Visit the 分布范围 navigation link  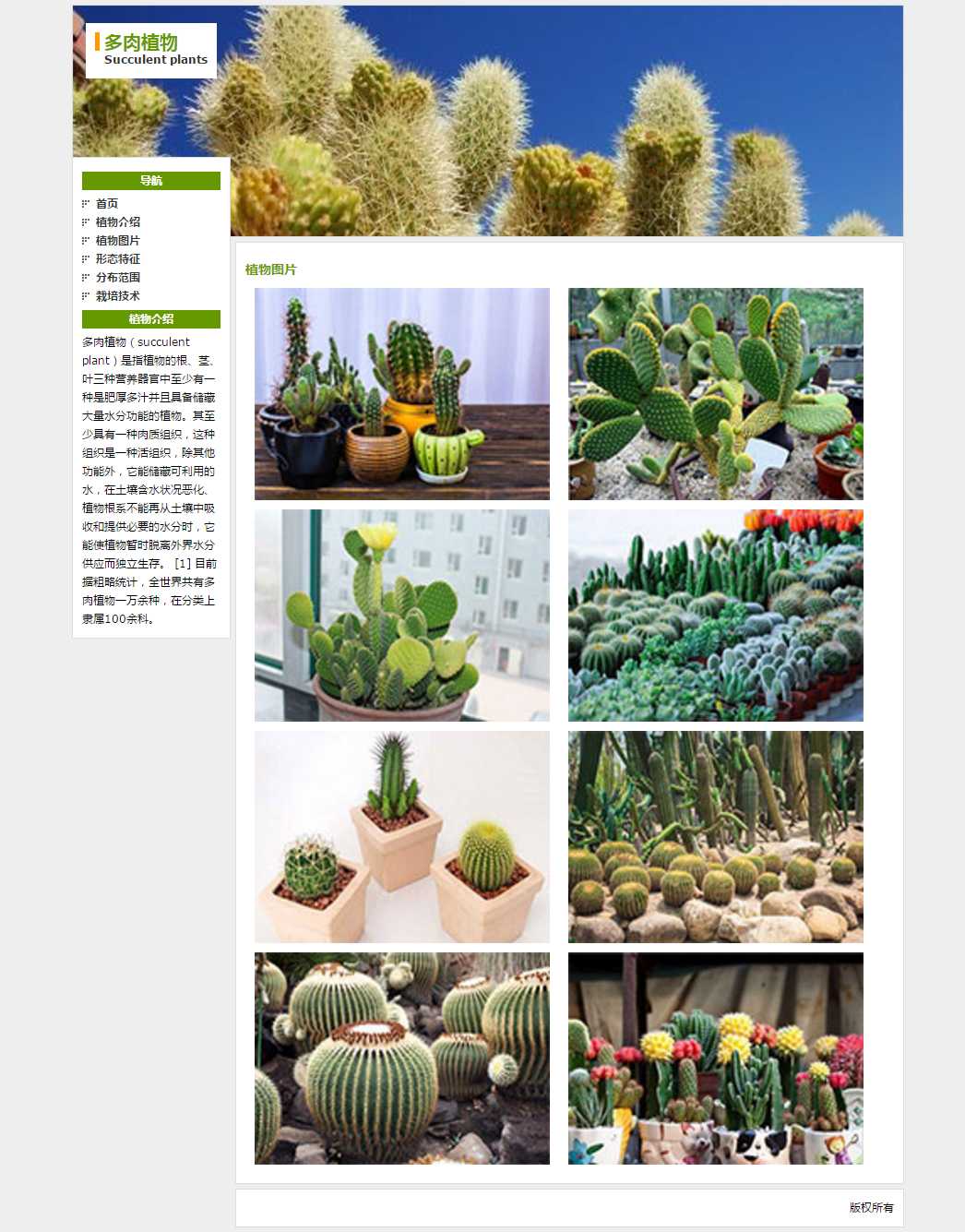[118, 278]
